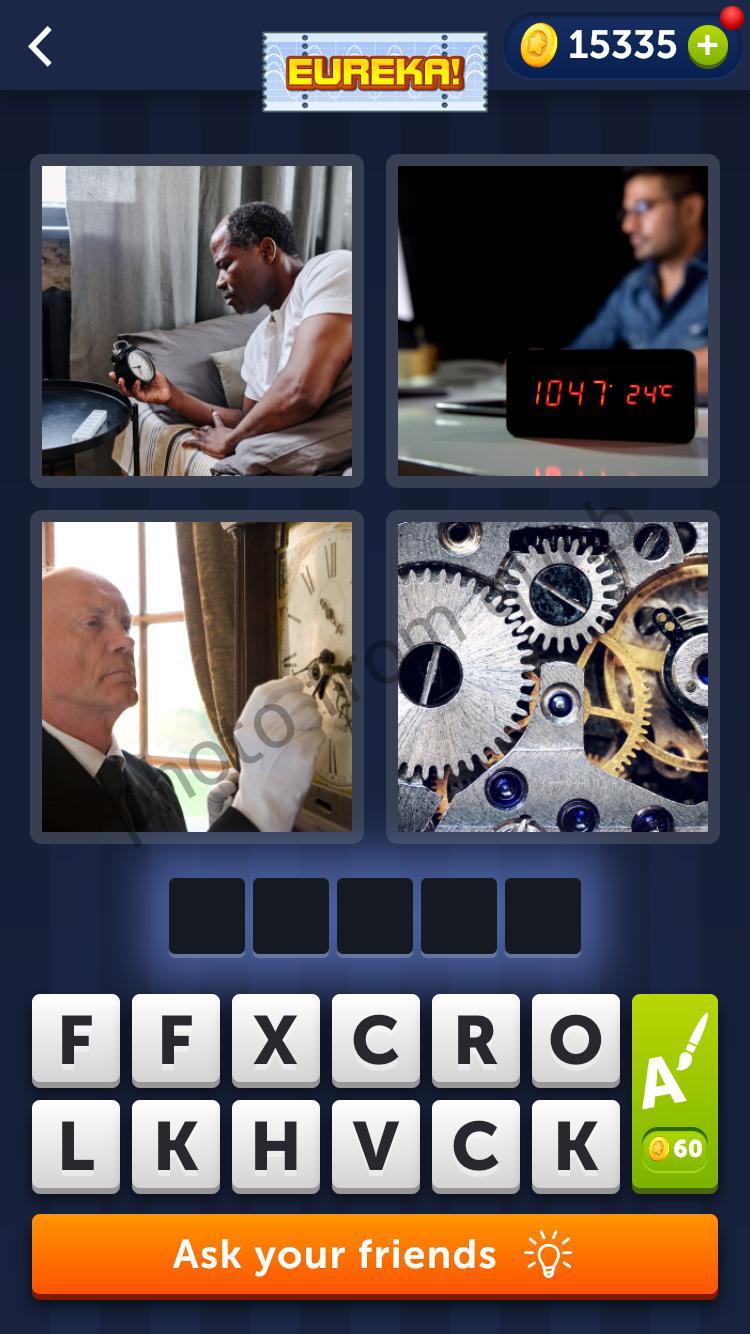Enlarge the gears mechanism photo
Screen dimensions: 750x1334
tap(553, 677)
